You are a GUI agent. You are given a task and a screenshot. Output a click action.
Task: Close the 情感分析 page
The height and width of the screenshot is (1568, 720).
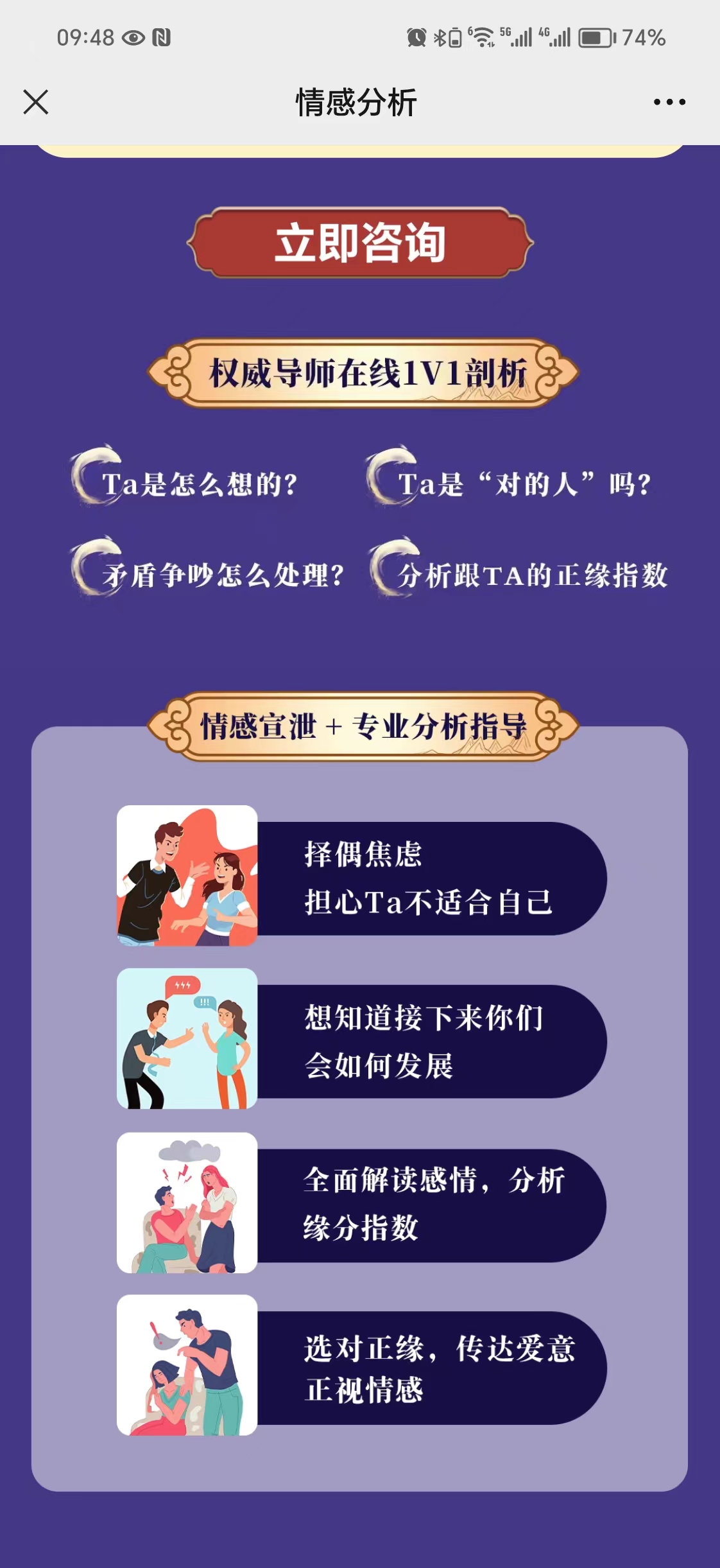pyautogui.click(x=36, y=102)
